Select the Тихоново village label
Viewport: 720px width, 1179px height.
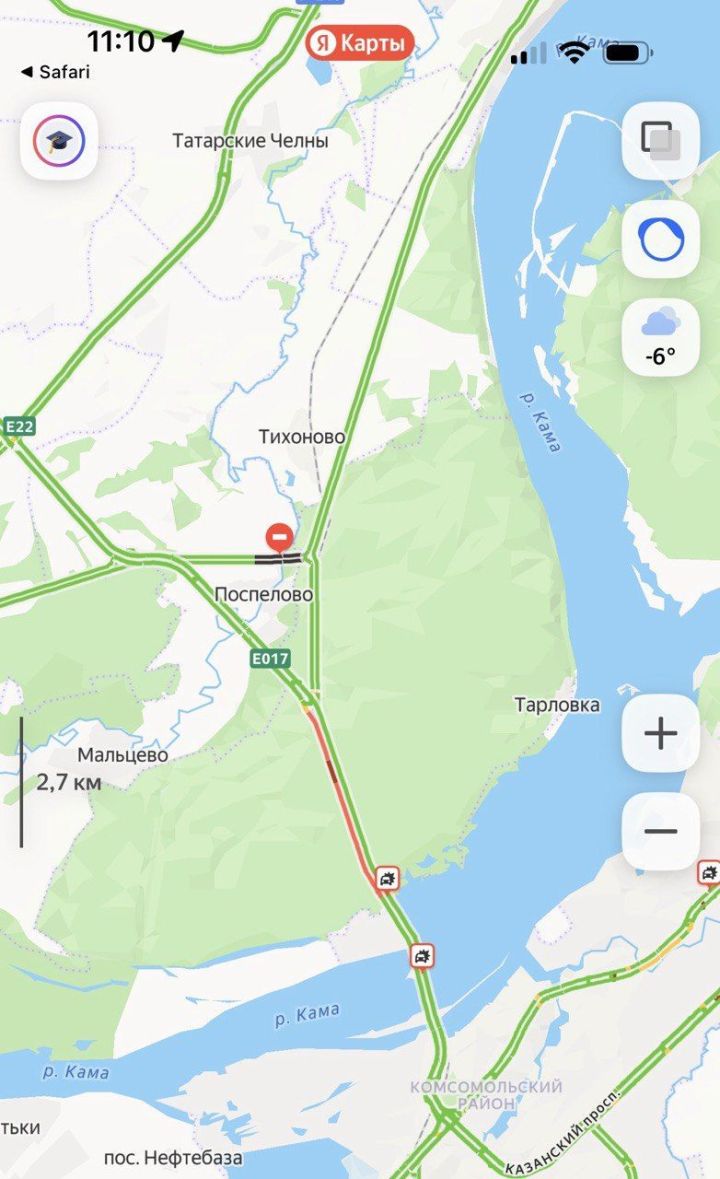pyautogui.click(x=302, y=437)
